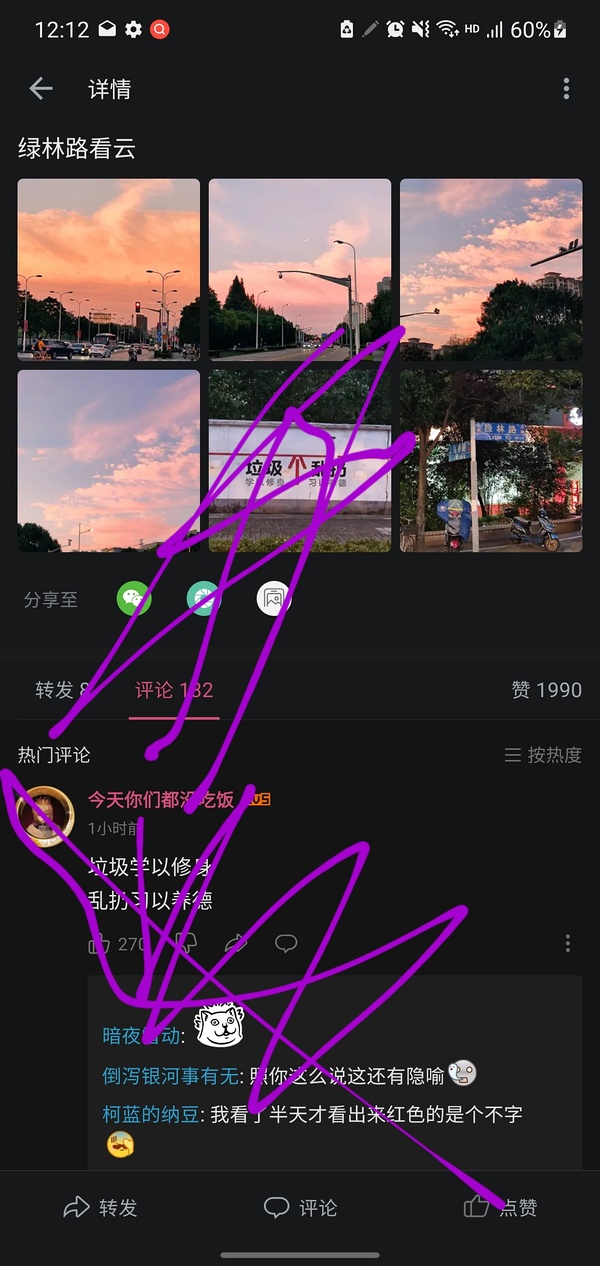Open the overflow menu in app bar
The width and height of the screenshot is (600, 1266).
click(566, 89)
